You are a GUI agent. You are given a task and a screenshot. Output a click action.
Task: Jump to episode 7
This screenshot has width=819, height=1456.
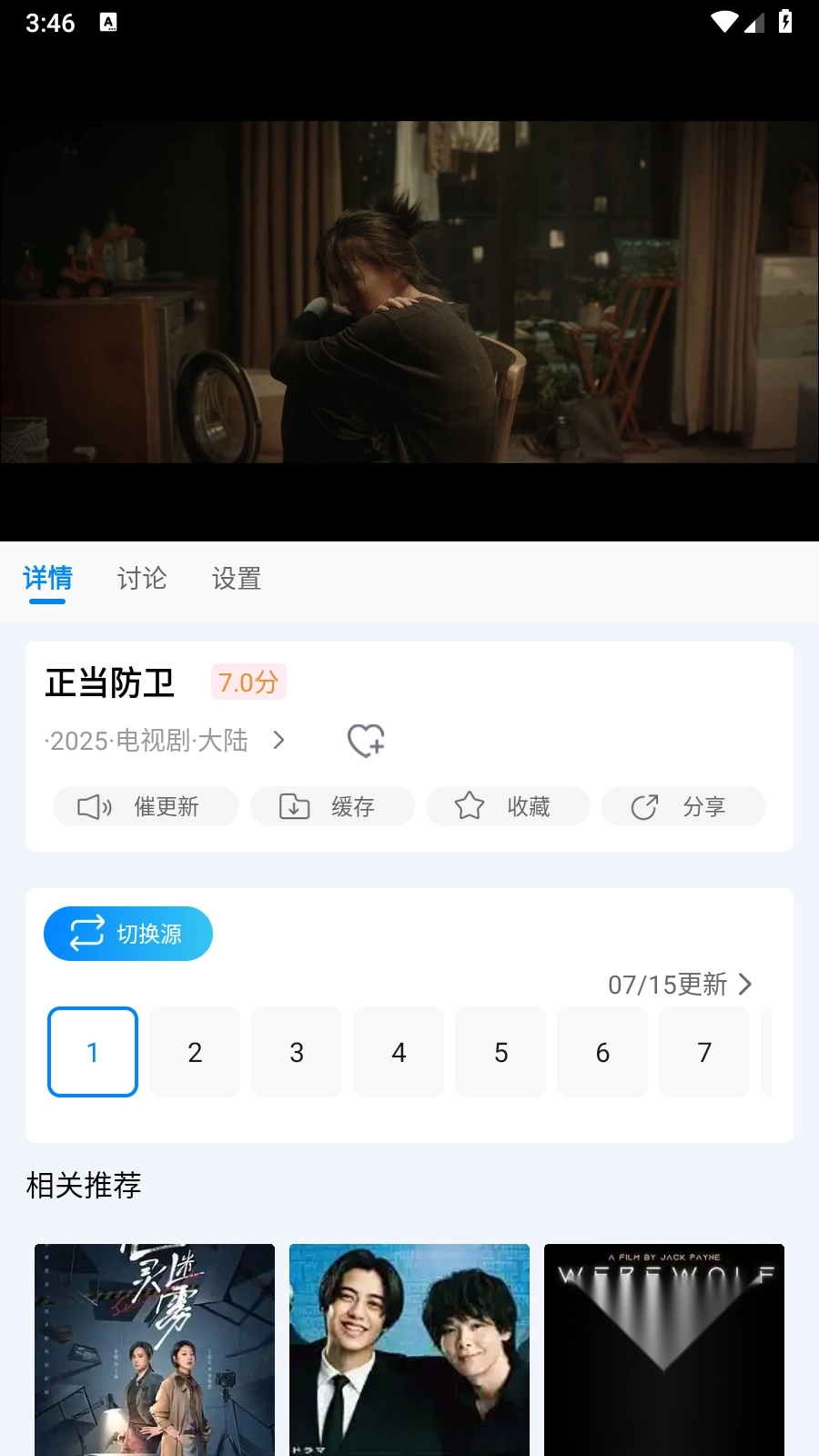[704, 1052]
